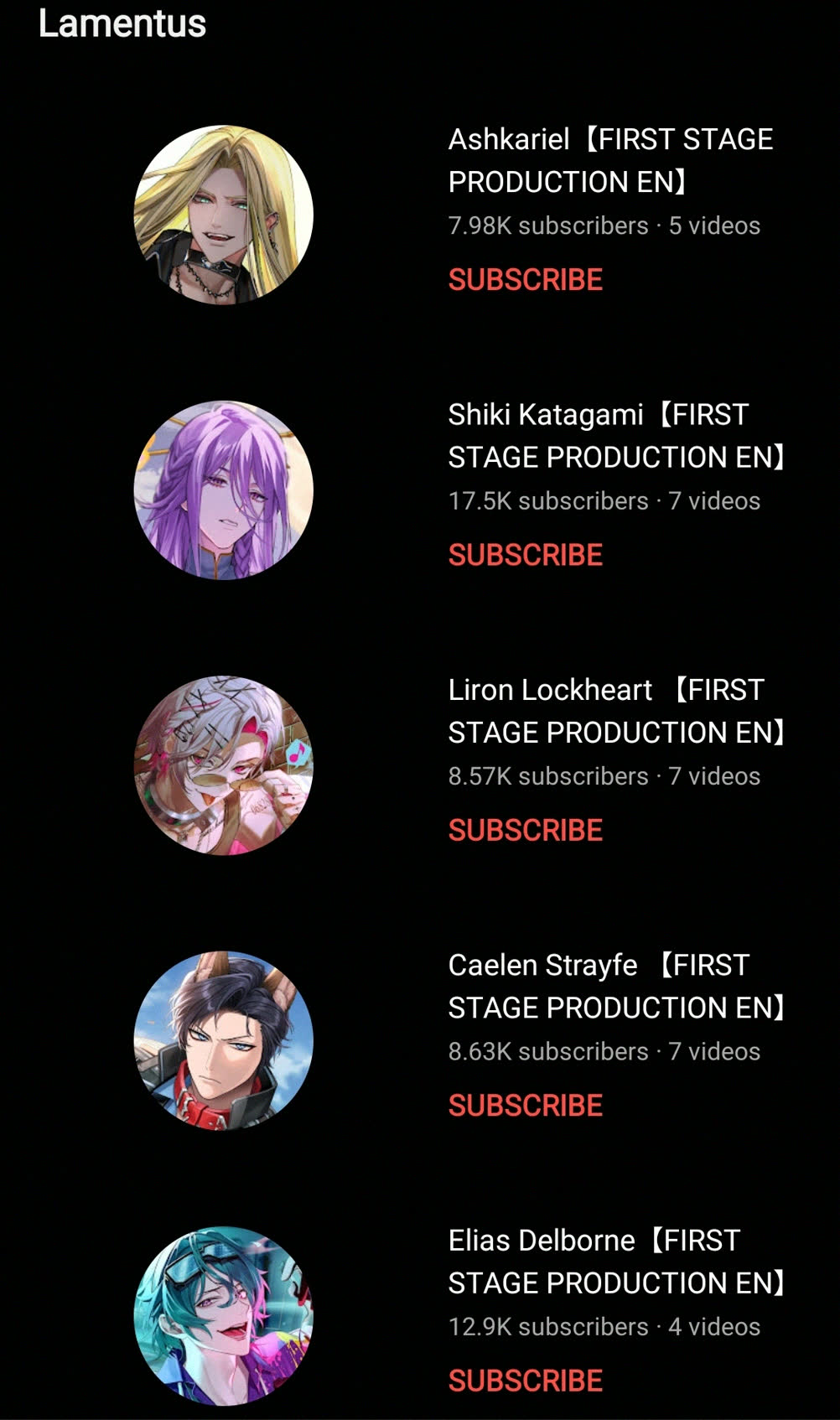Screen dimensions: 840x1420
Task: Subscribe to Shiki Katagami's channel
Action: [525, 555]
